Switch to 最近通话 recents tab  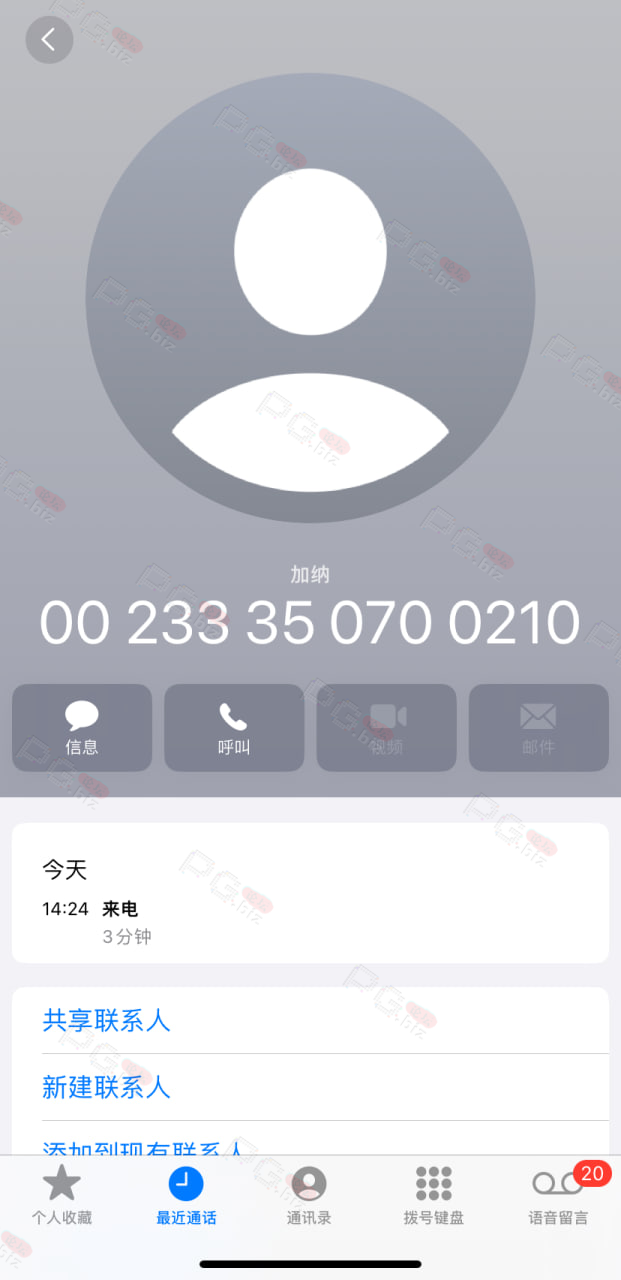click(186, 1195)
